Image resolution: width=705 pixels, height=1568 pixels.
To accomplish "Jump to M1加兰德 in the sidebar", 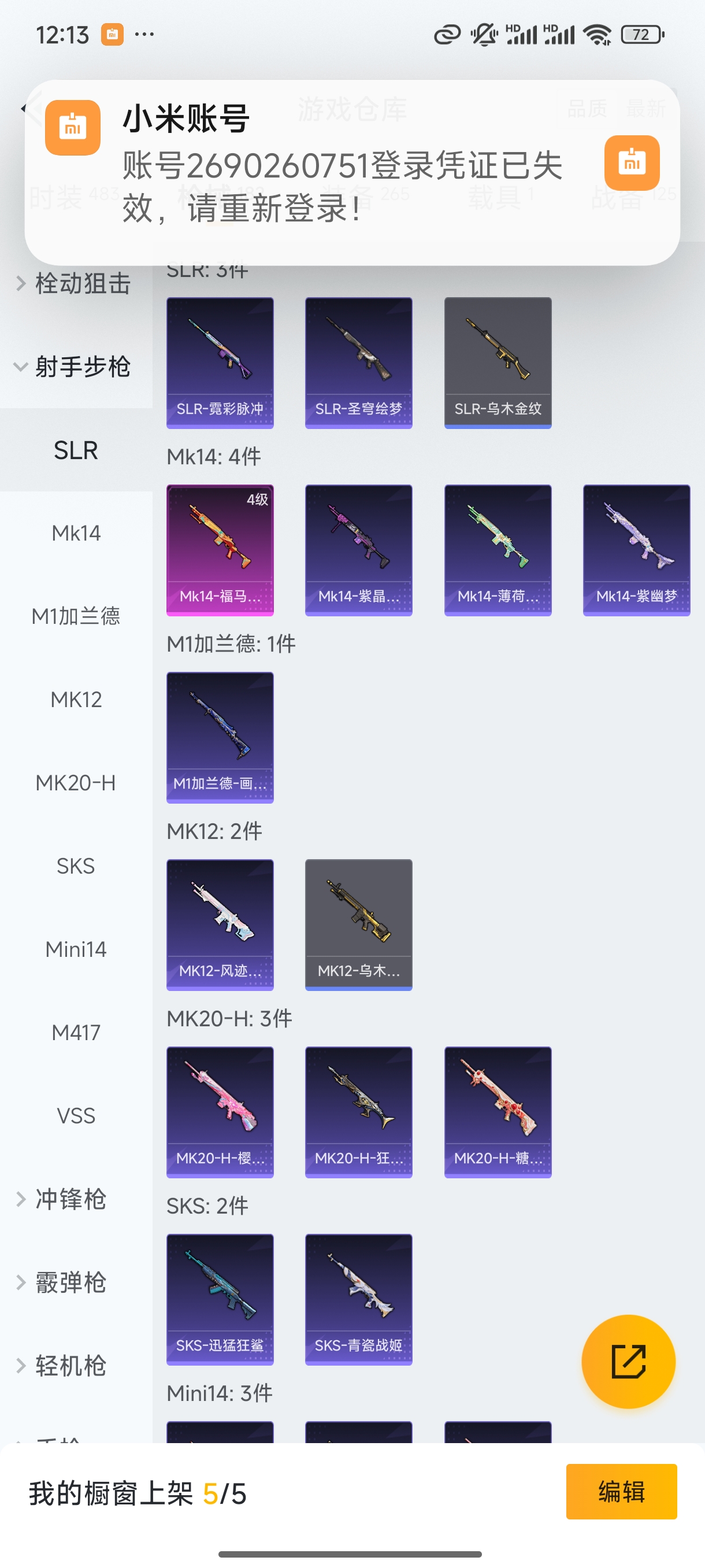I will click(x=76, y=616).
